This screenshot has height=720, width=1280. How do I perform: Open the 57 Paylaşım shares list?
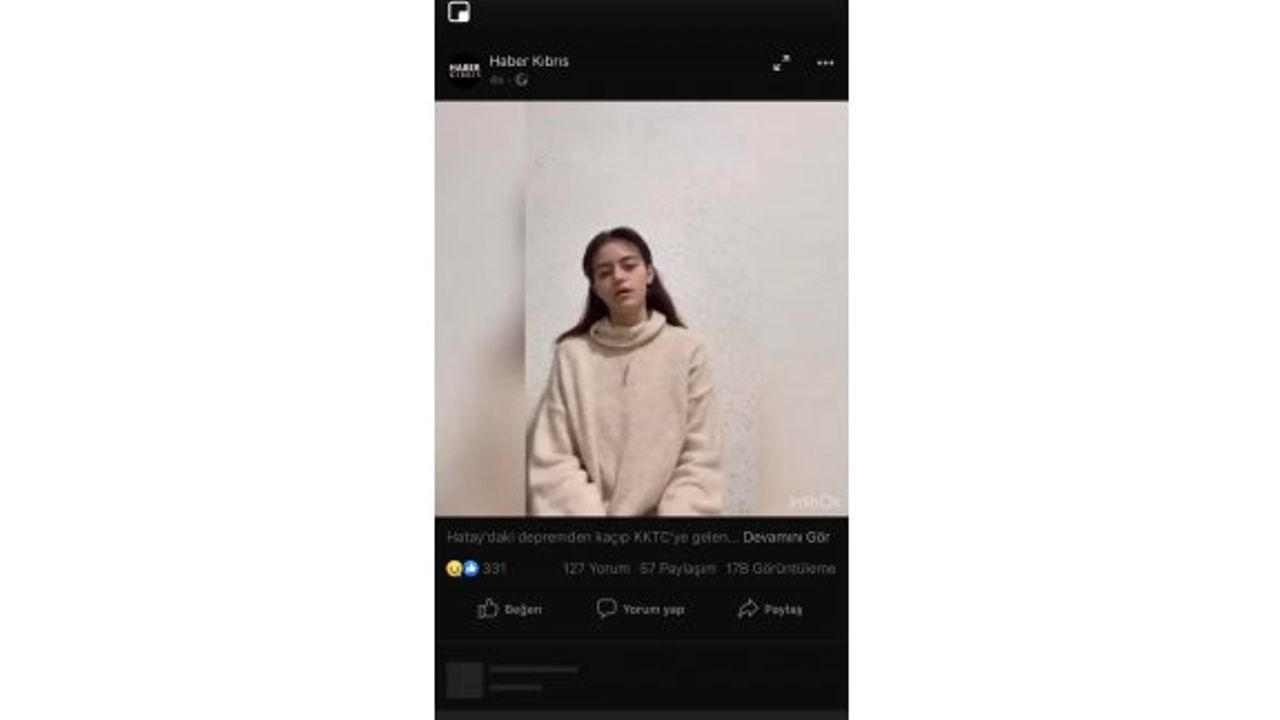click(x=678, y=569)
